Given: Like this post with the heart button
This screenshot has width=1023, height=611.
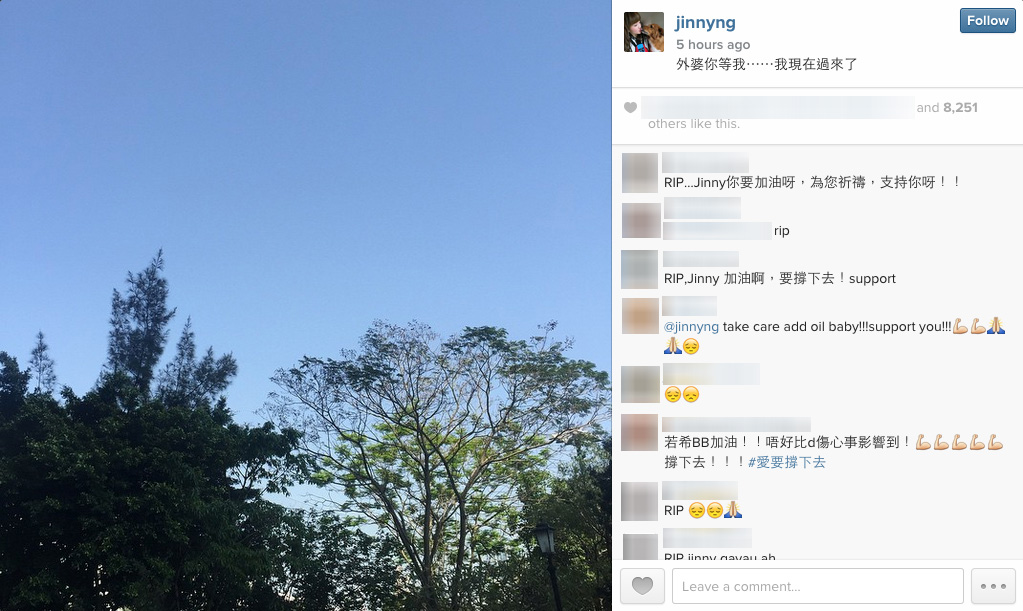Looking at the screenshot, I should [642, 586].
